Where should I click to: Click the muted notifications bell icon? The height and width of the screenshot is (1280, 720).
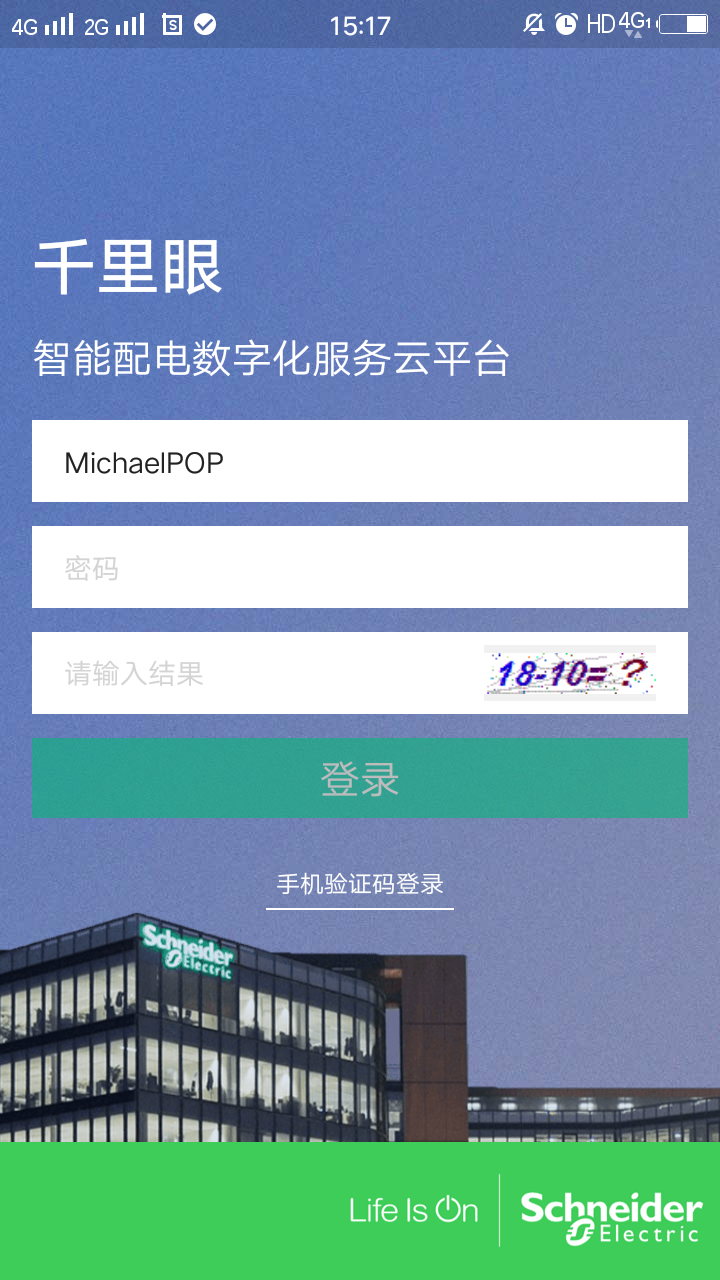coord(536,24)
